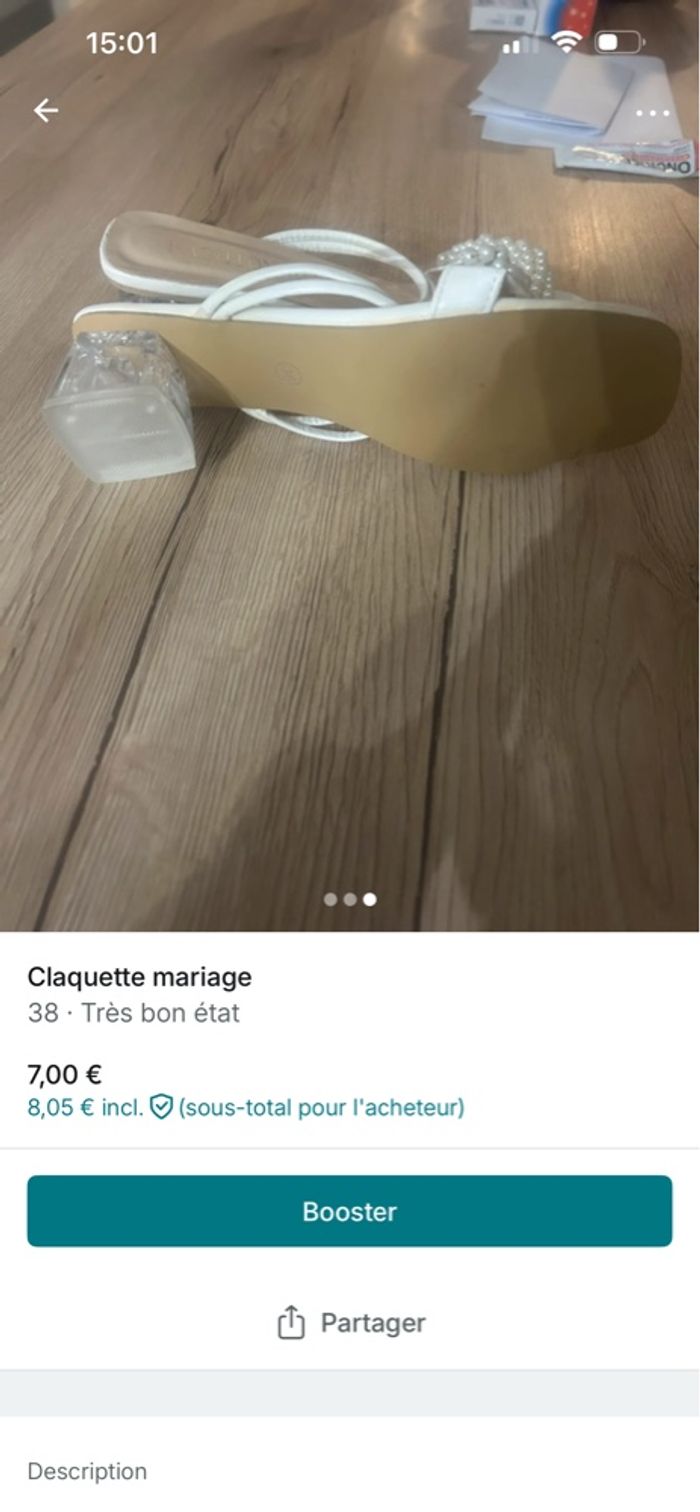
Task: Tap the Booster button
Action: point(350,1211)
